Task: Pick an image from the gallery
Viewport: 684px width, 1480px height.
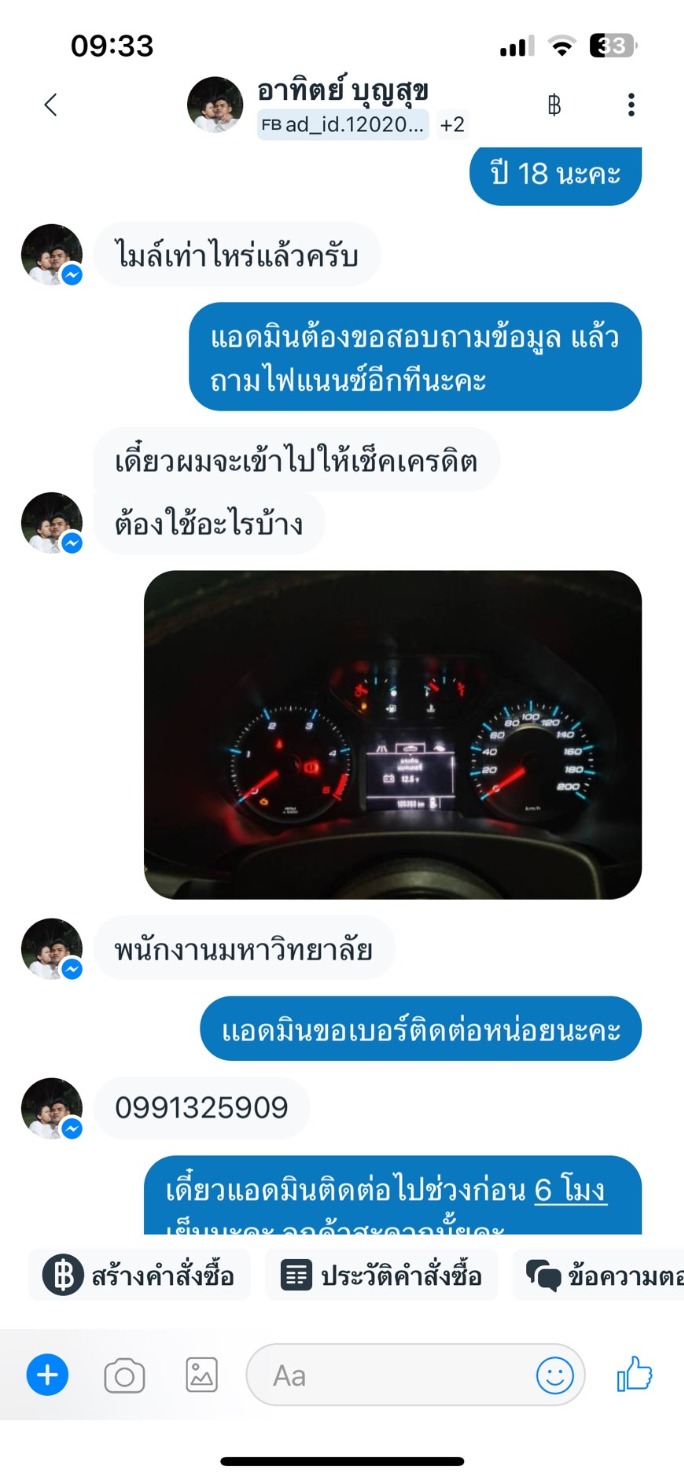Action: point(202,1376)
